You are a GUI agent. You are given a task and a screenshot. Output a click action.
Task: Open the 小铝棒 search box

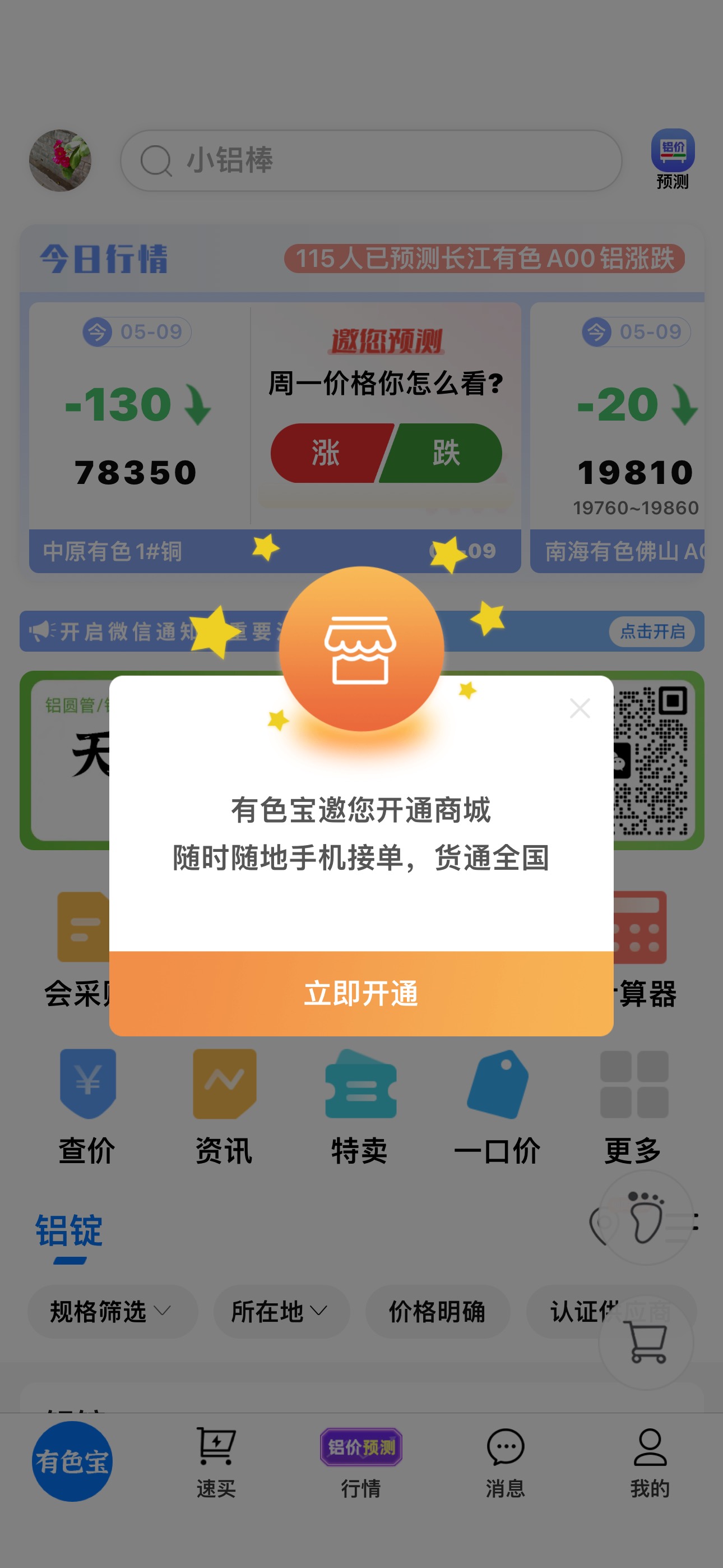click(x=370, y=161)
